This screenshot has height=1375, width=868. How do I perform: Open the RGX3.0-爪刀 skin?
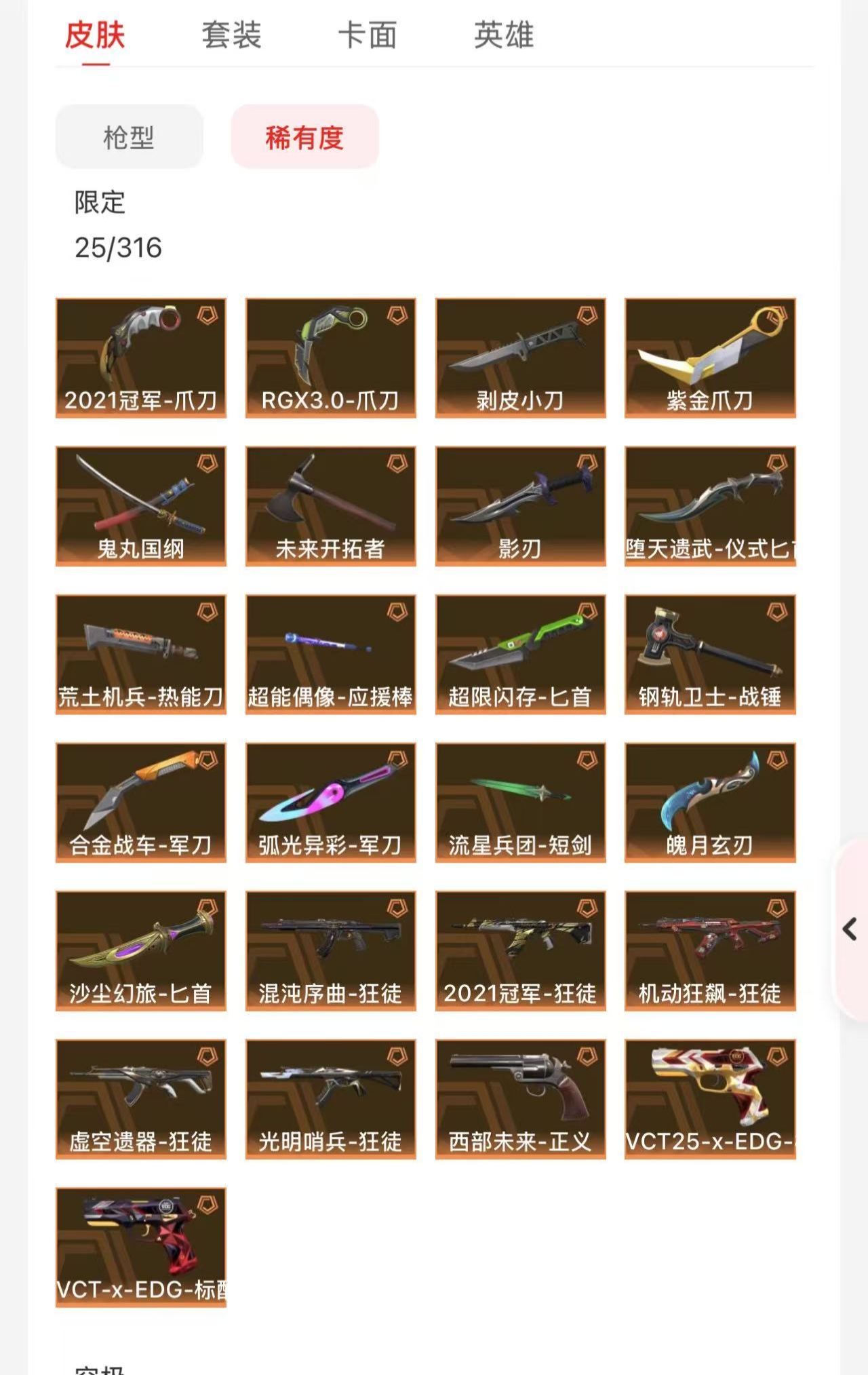point(330,357)
